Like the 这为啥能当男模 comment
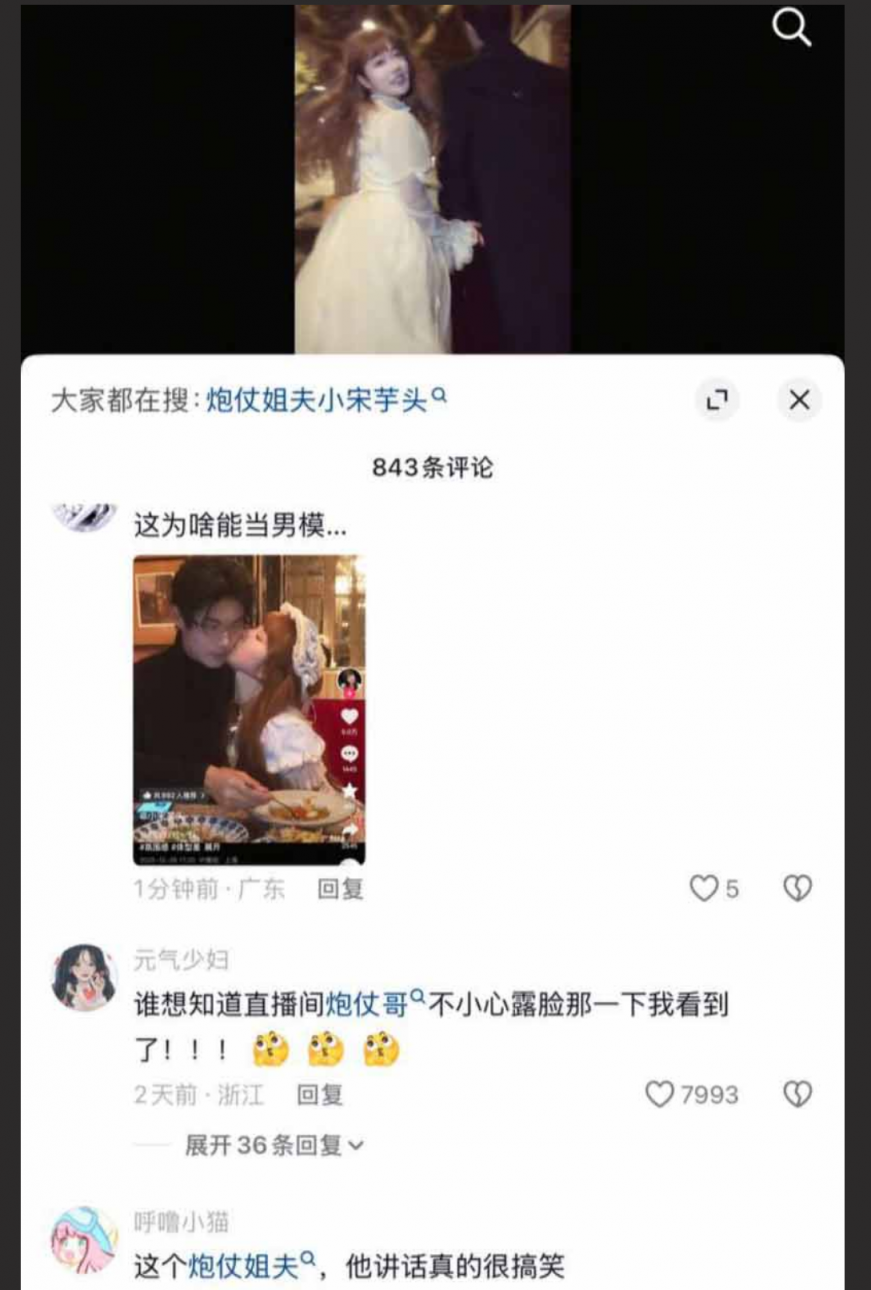This screenshot has width=871, height=1290. click(x=705, y=888)
